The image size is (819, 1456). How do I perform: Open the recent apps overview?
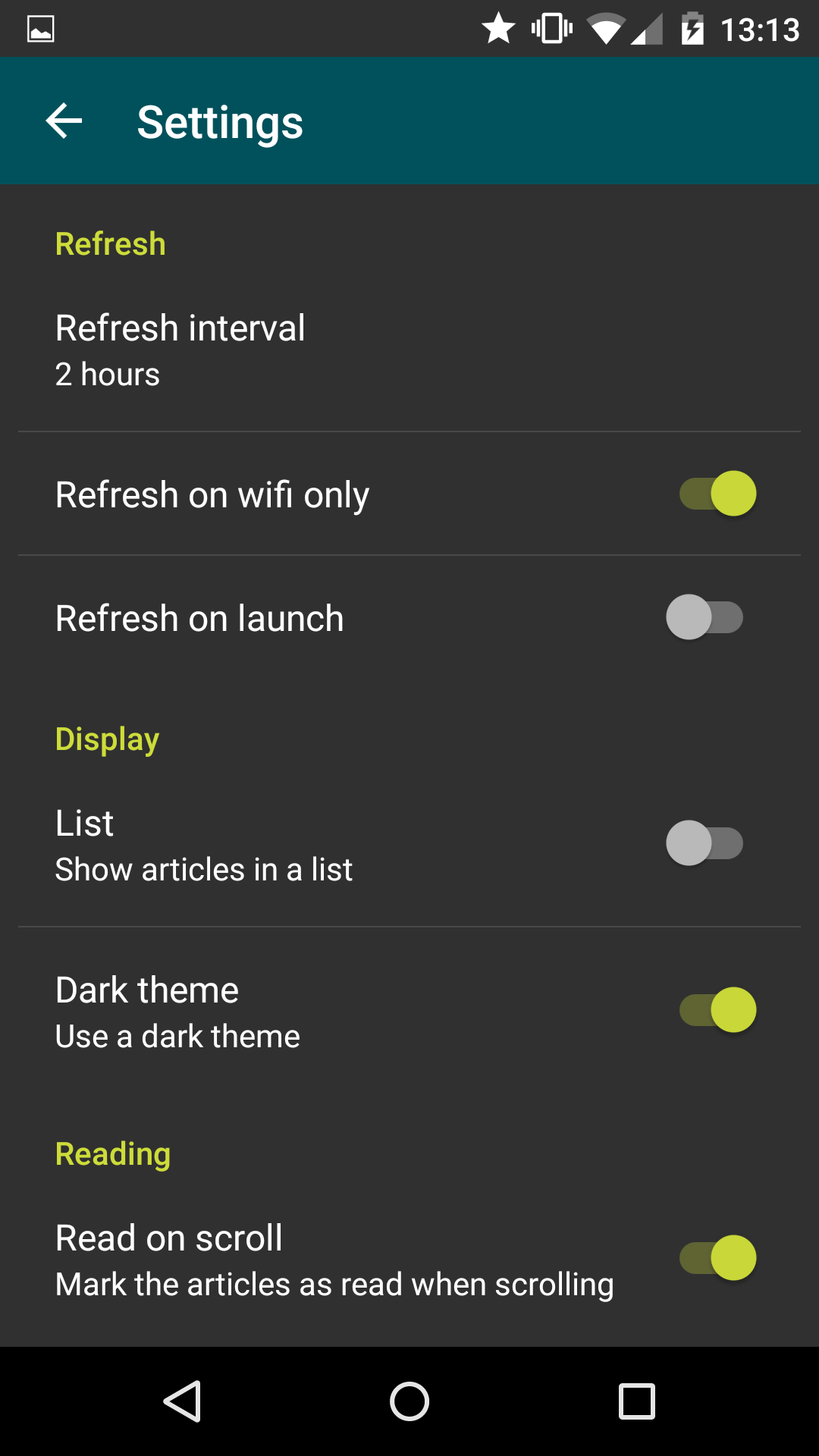637,1401
